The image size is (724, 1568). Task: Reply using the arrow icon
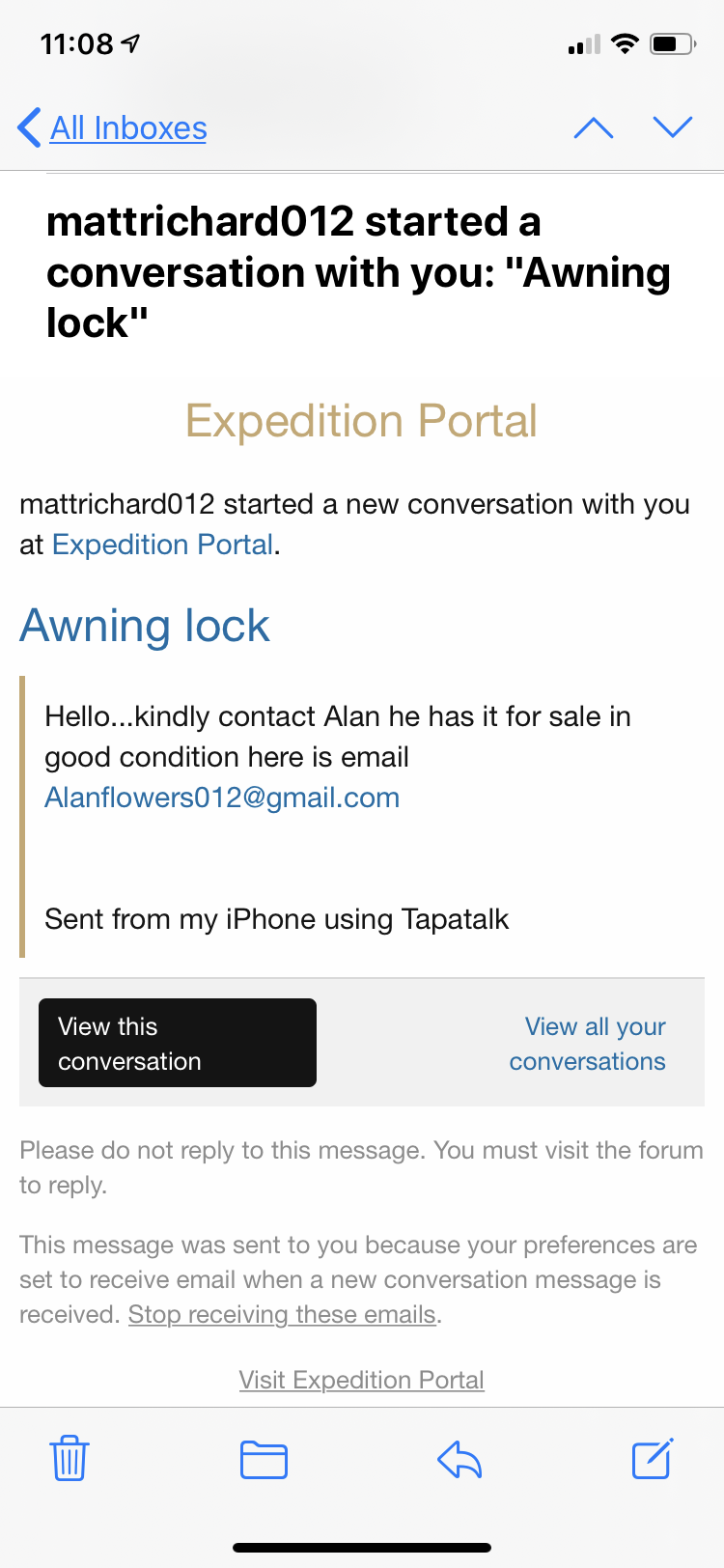coord(459,1459)
